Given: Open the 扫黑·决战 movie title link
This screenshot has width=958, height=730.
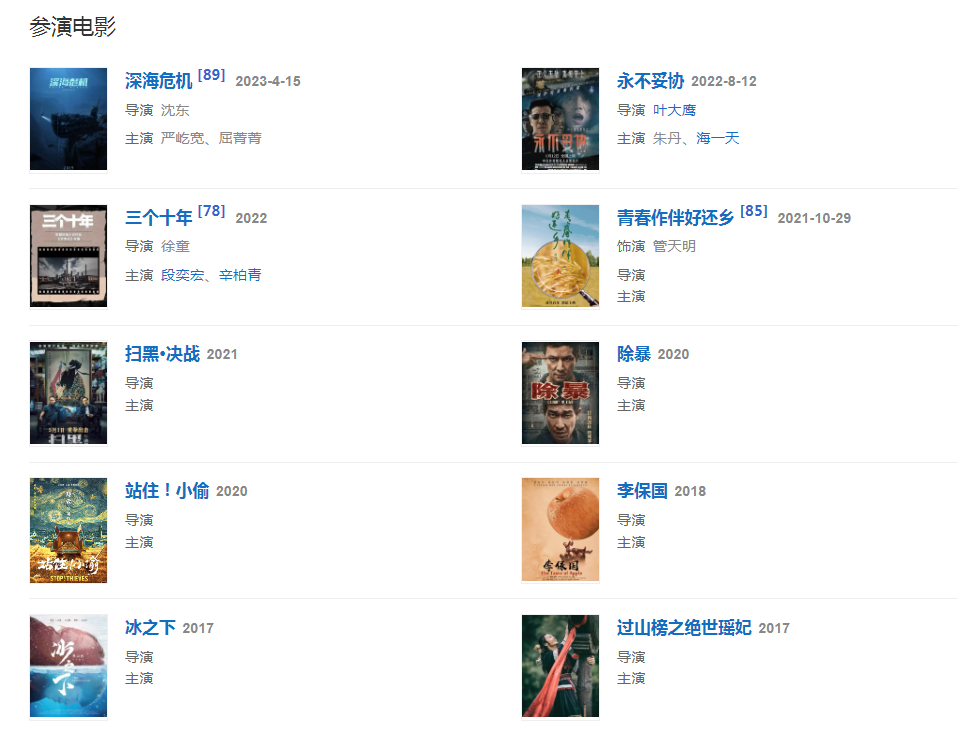Looking at the screenshot, I should tap(162, 354).
